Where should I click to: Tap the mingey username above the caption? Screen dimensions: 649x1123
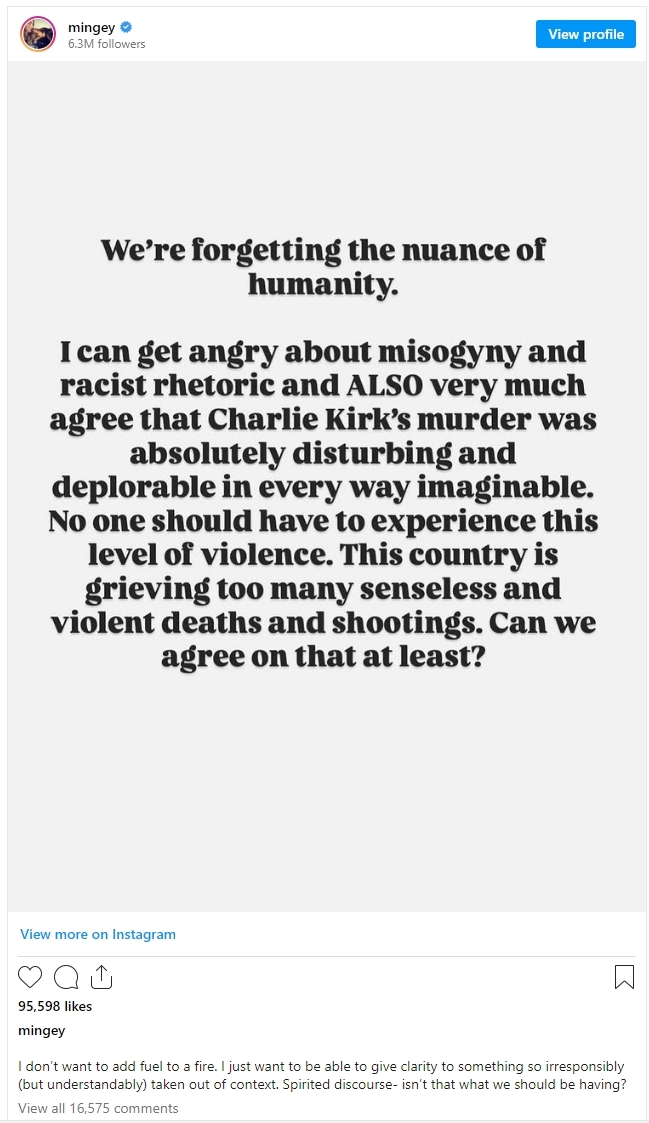point(41,1030)
